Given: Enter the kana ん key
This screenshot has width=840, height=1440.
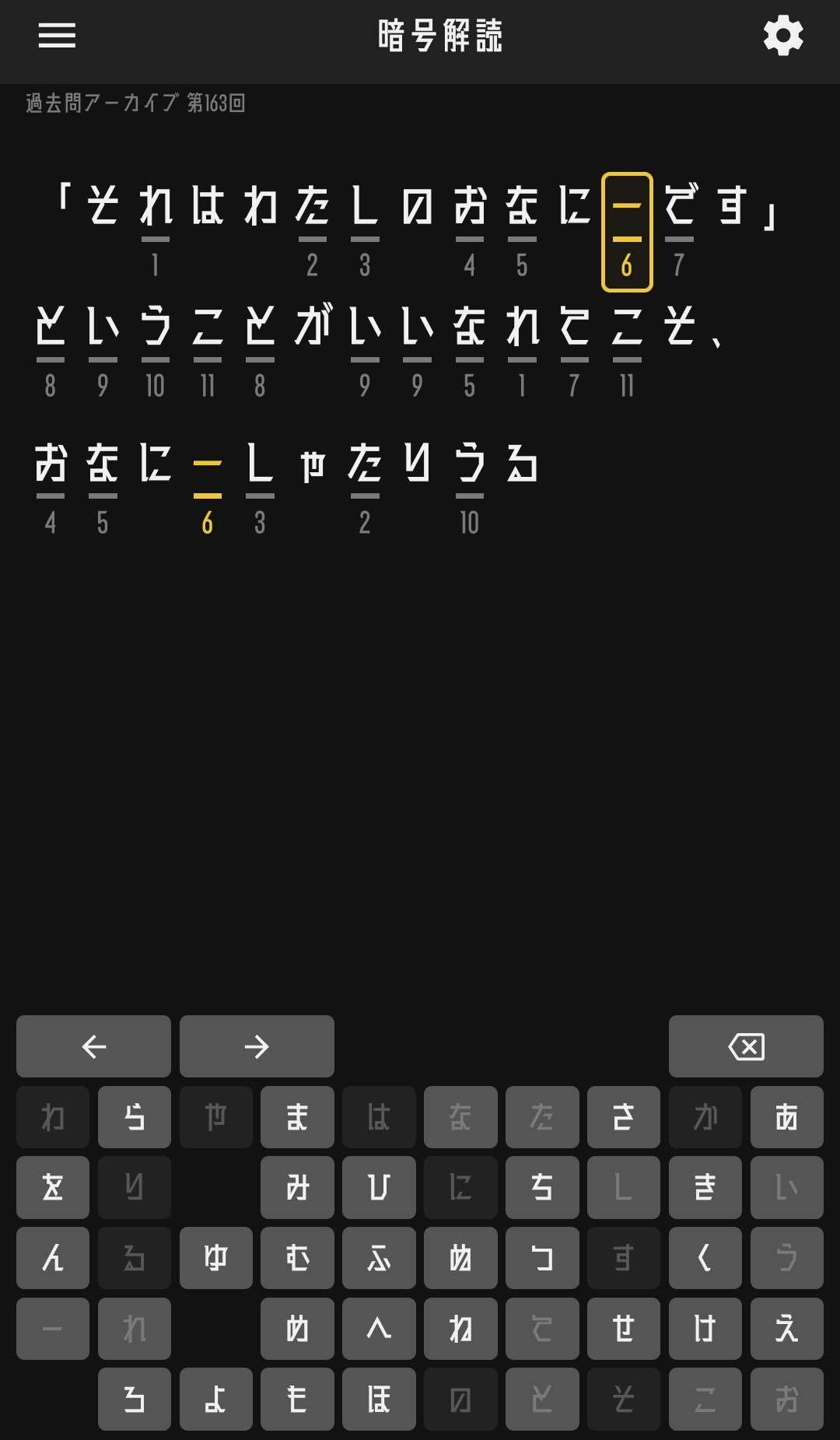Looking at the screenshot, I should (52, 1258).
